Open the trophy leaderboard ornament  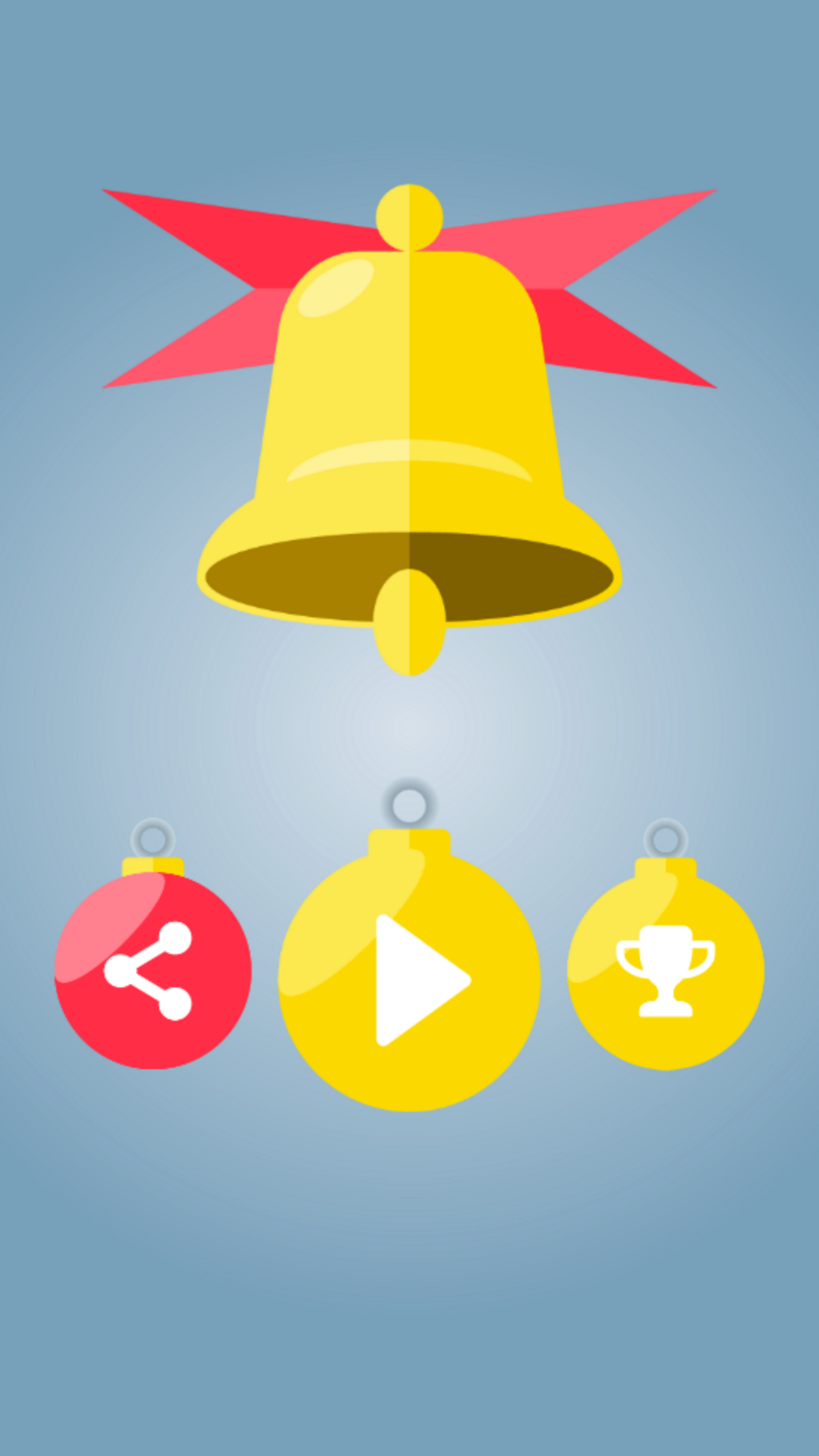(x=665, y=971)
